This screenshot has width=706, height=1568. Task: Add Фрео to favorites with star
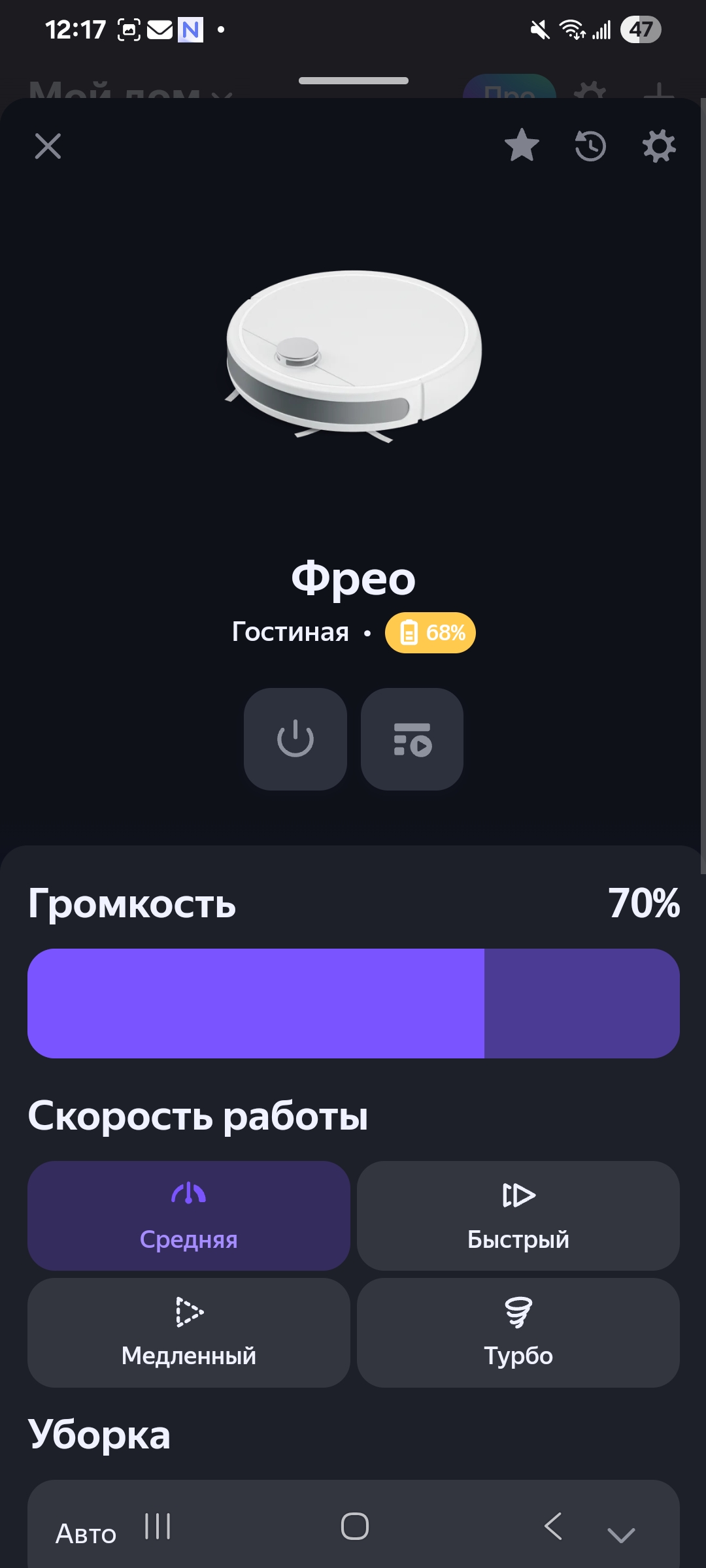522,145
